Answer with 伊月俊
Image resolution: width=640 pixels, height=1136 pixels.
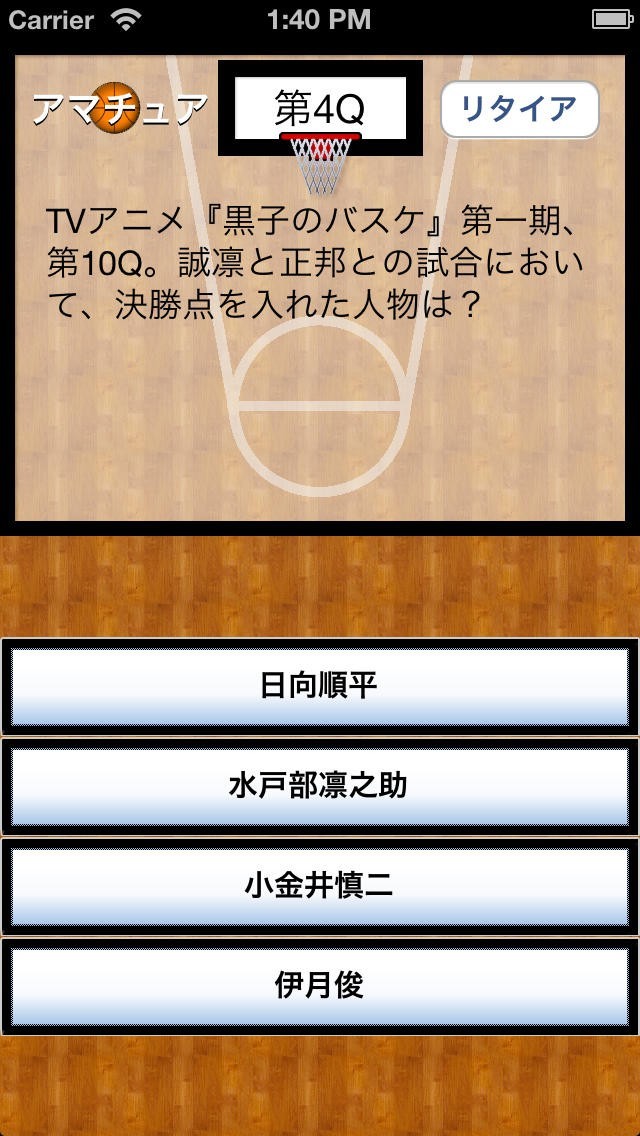319,986
